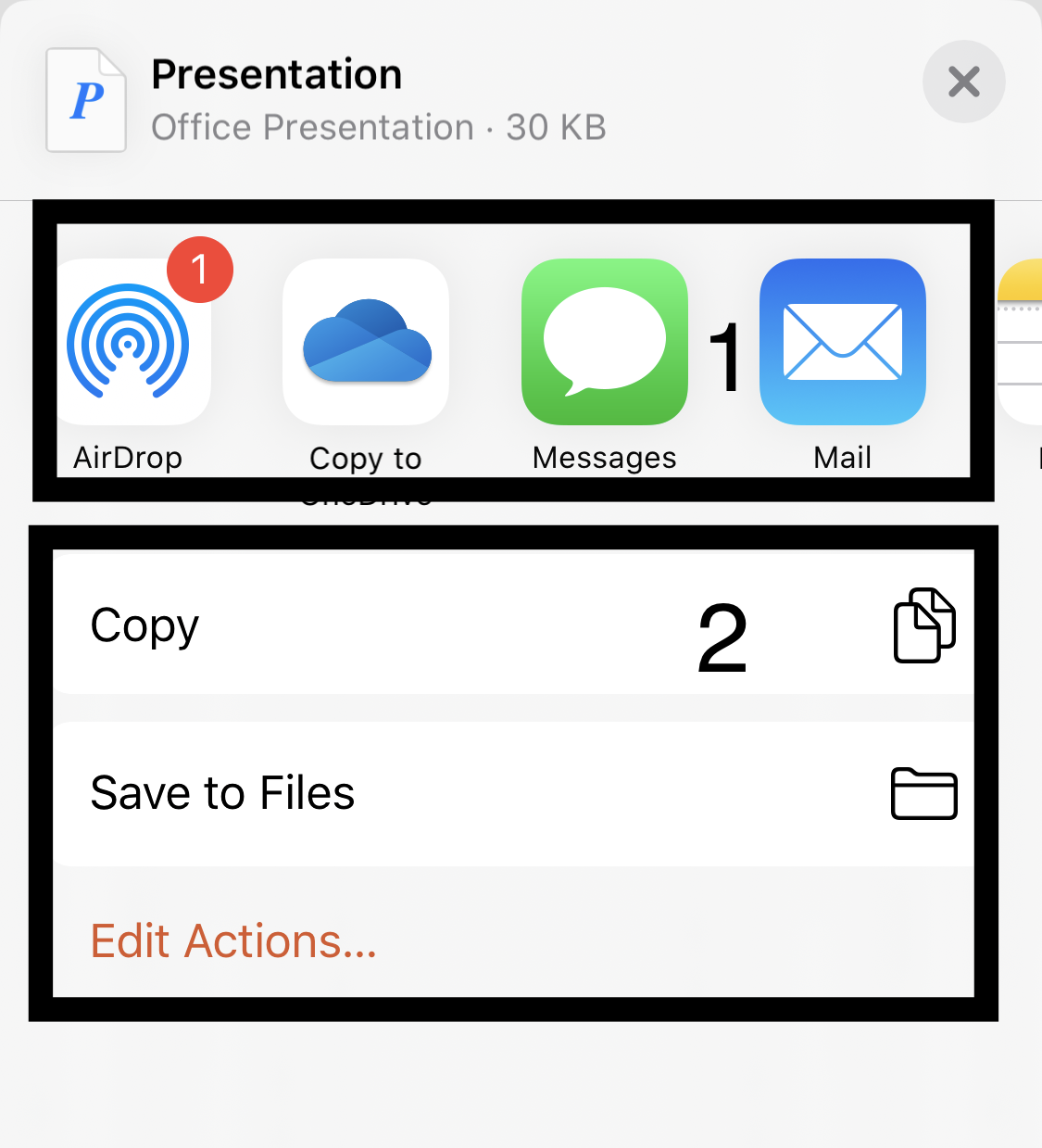Tap the Presentation title text
This screenshot has width=1042, height=1148.
(276, 74)
